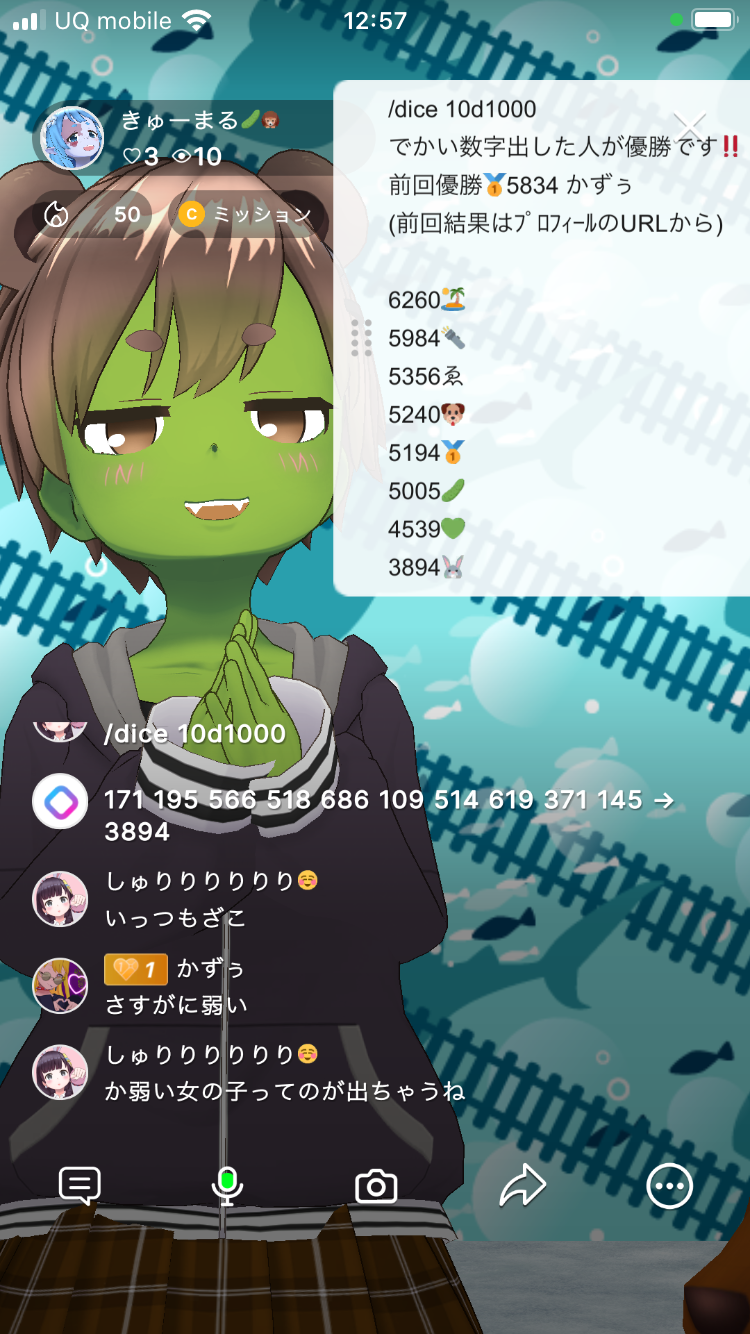The width and height of the screenshot is (750, 1334).
Task: Open しゅりりりりりり's avatar on the いっつもざこ comment
Action: [x=60, y=898]
